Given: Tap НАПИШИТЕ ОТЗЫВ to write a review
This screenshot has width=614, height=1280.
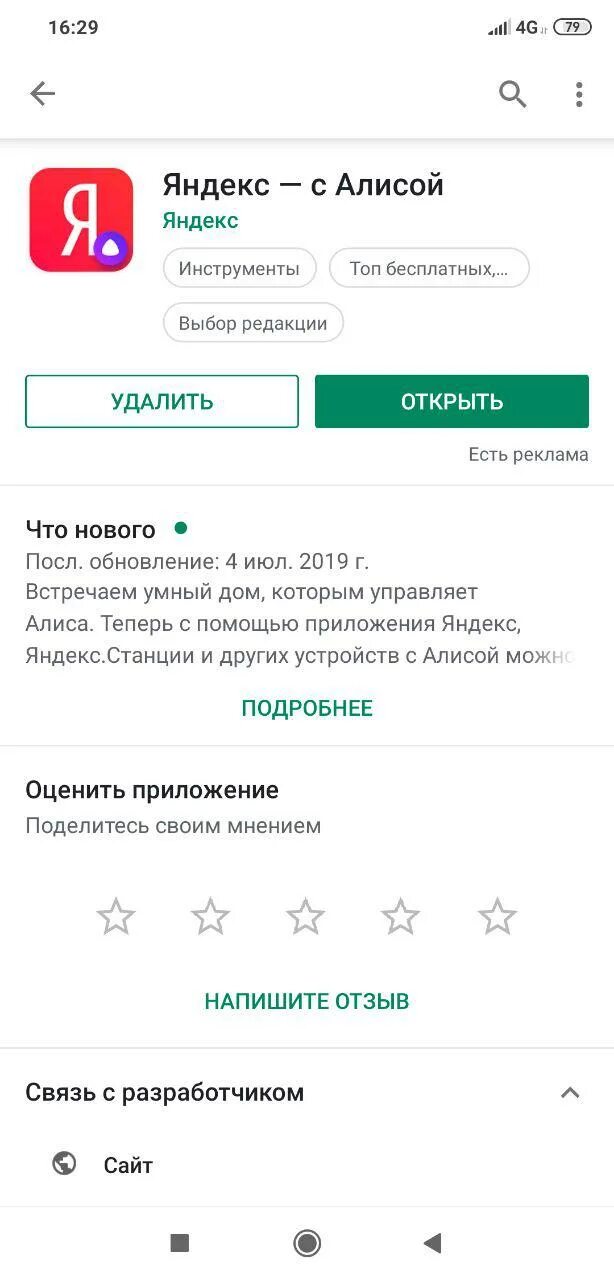Looking at the screenshot, I should [307, 1001].
